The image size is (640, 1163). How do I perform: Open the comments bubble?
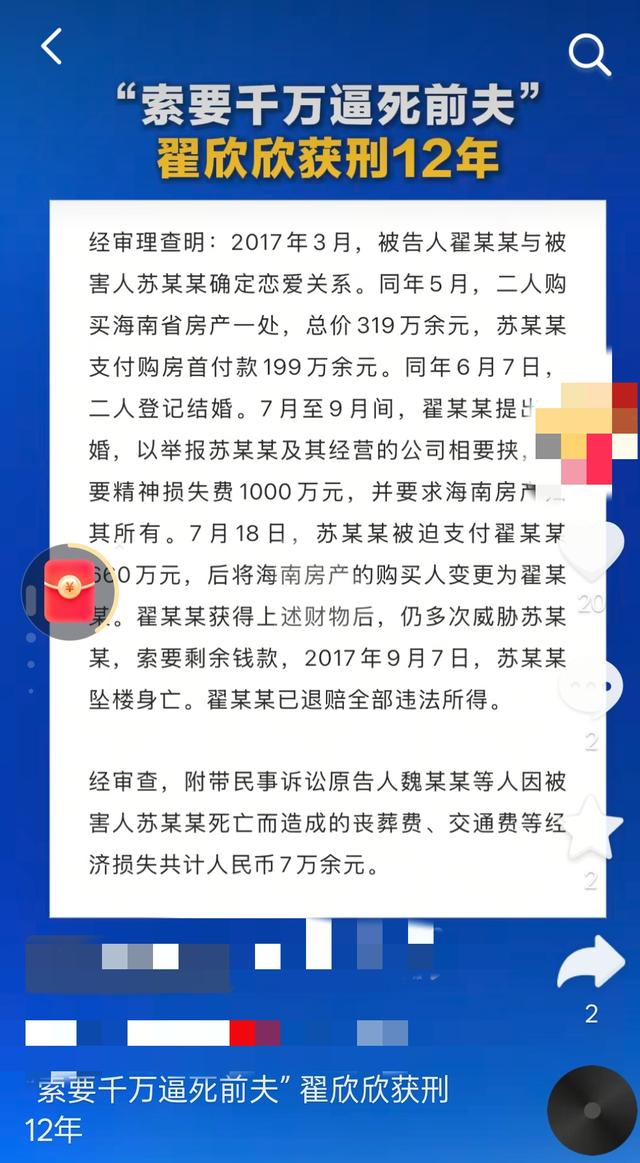point(591,690)
